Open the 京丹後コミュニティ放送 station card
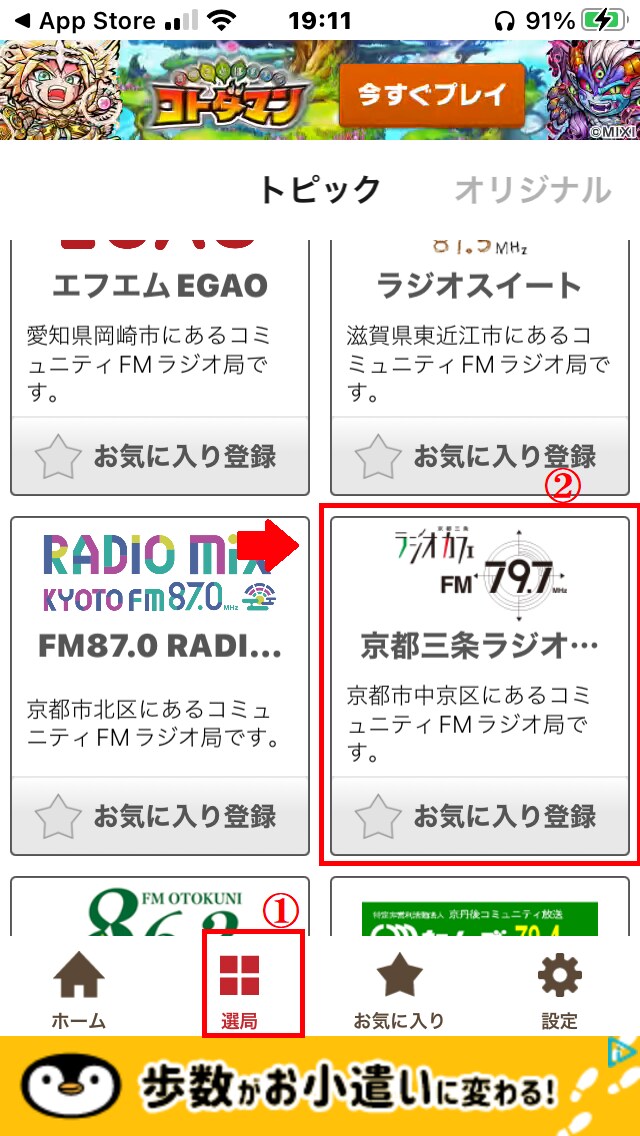The image size is (640, 1136). click(479, 908)
